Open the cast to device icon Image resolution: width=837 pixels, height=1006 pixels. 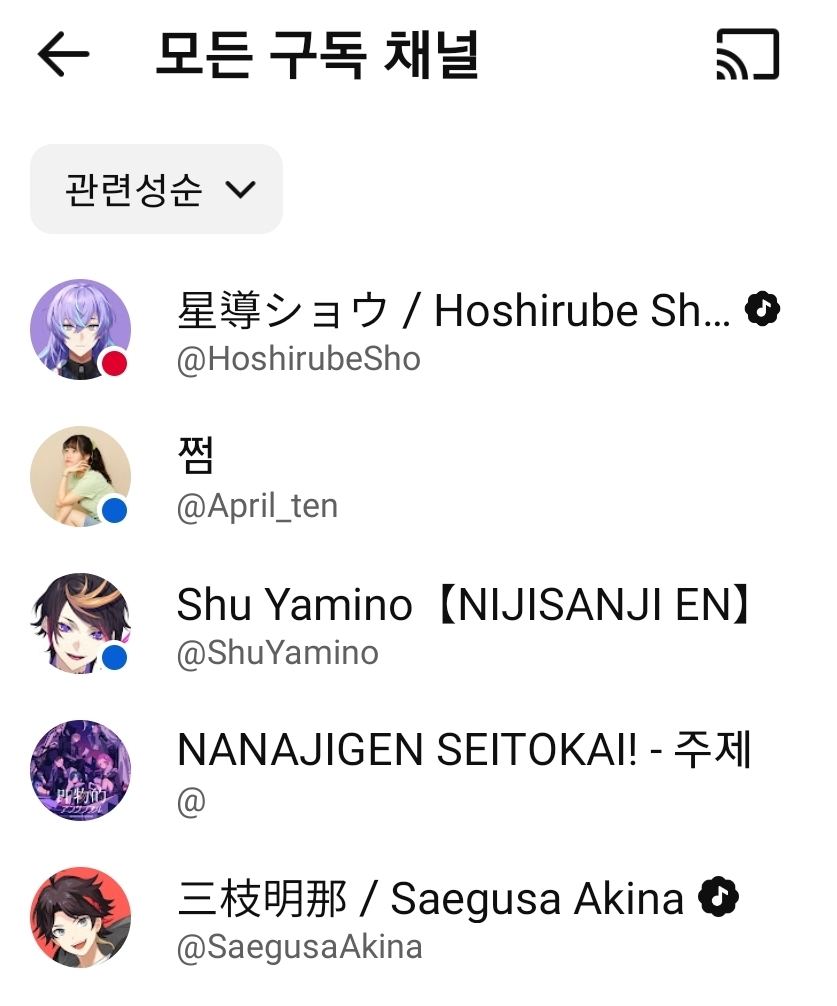[747, 55]
